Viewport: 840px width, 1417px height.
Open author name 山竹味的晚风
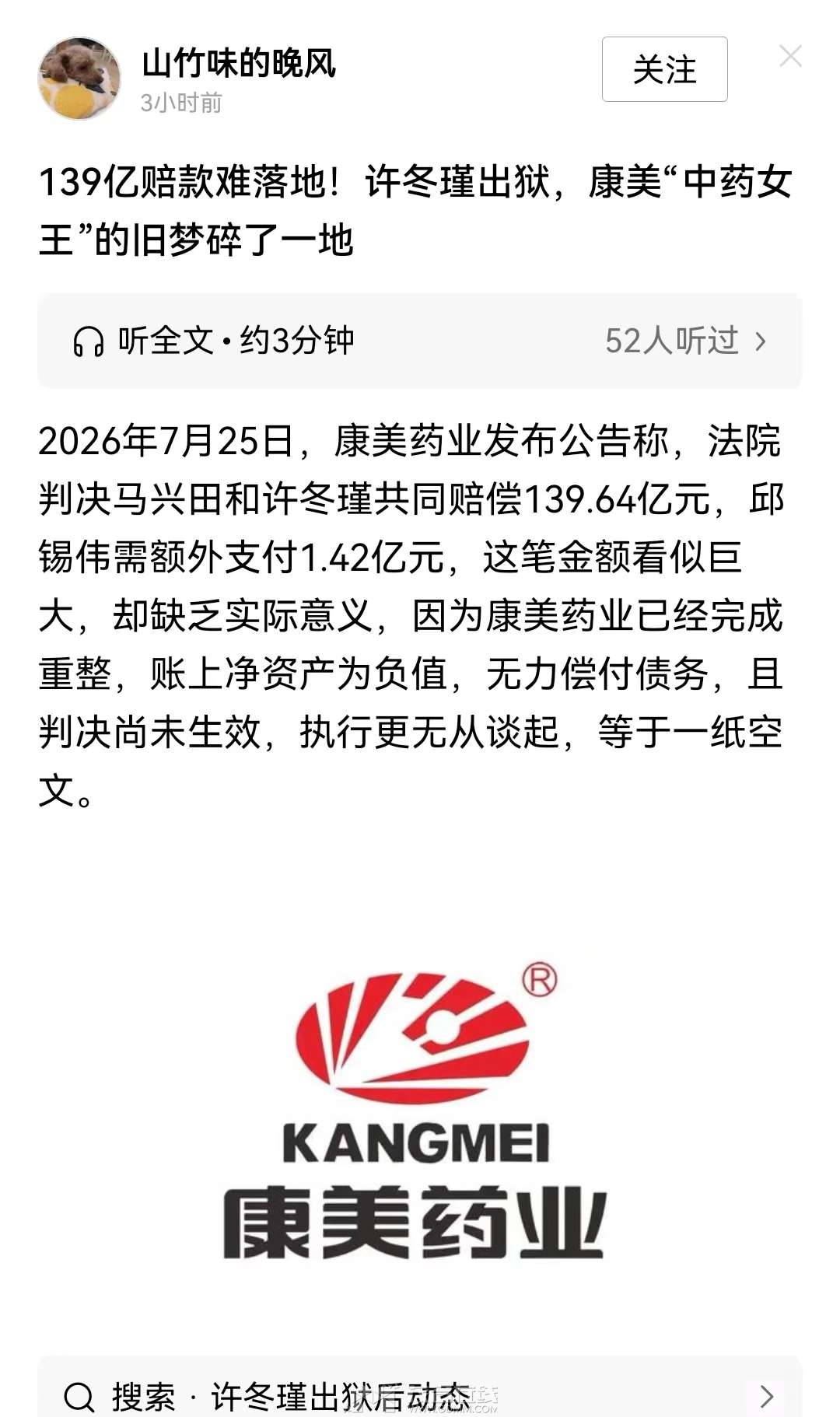238,63
